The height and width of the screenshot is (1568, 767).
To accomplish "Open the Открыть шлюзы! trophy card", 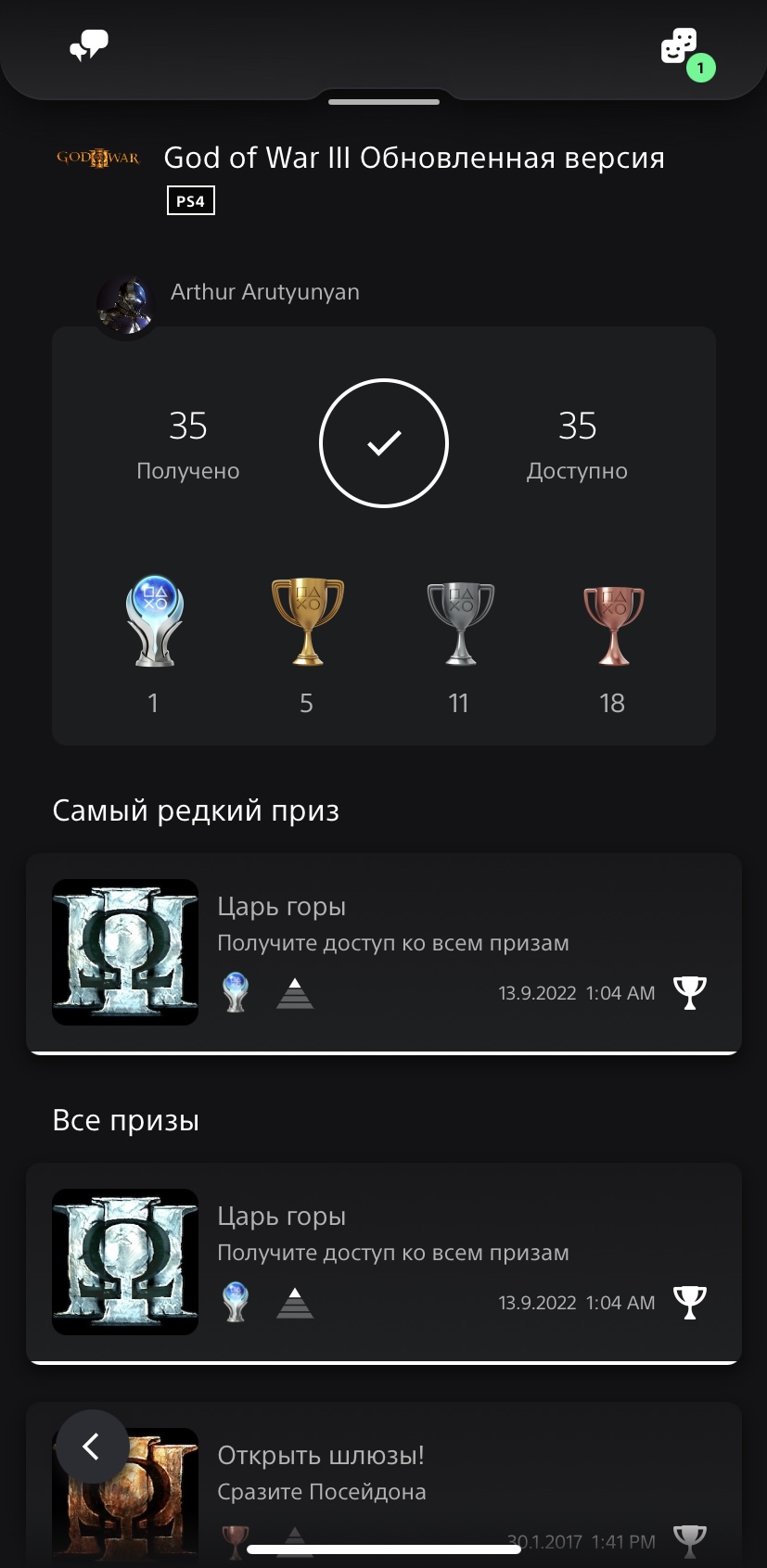I will click(x=383, y=1485).
